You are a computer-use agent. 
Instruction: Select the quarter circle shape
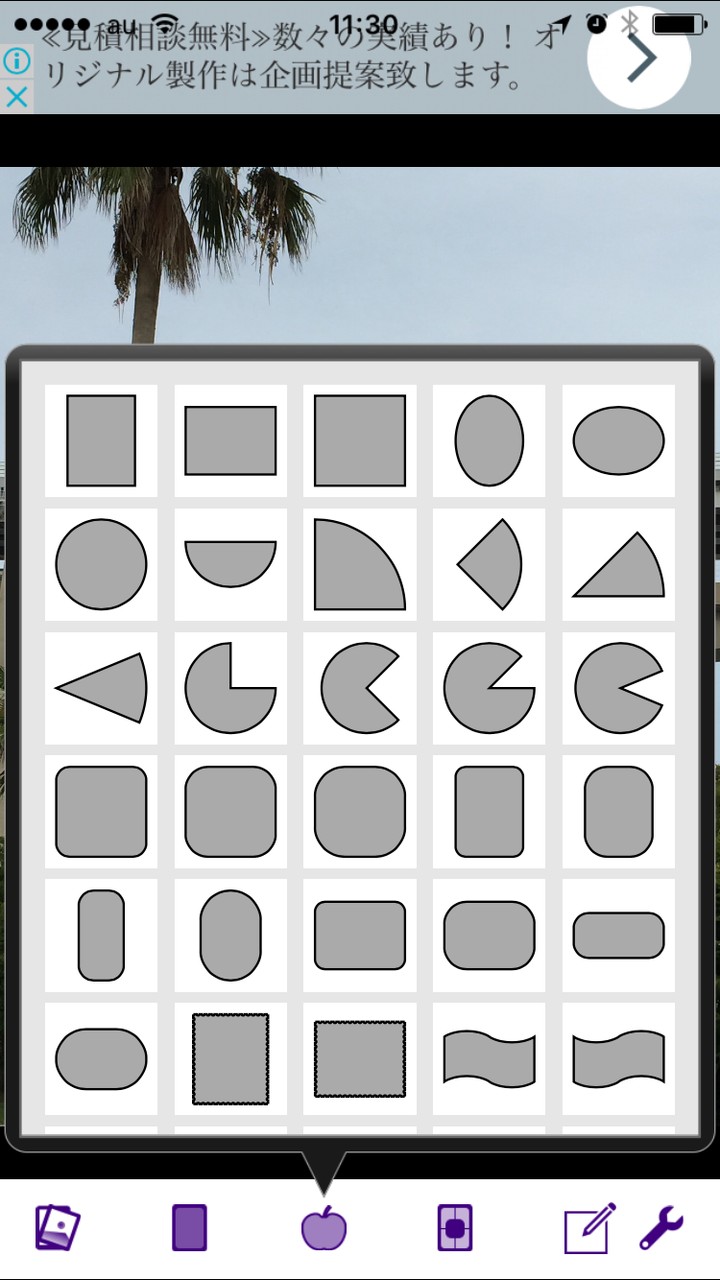pos(360,564)
